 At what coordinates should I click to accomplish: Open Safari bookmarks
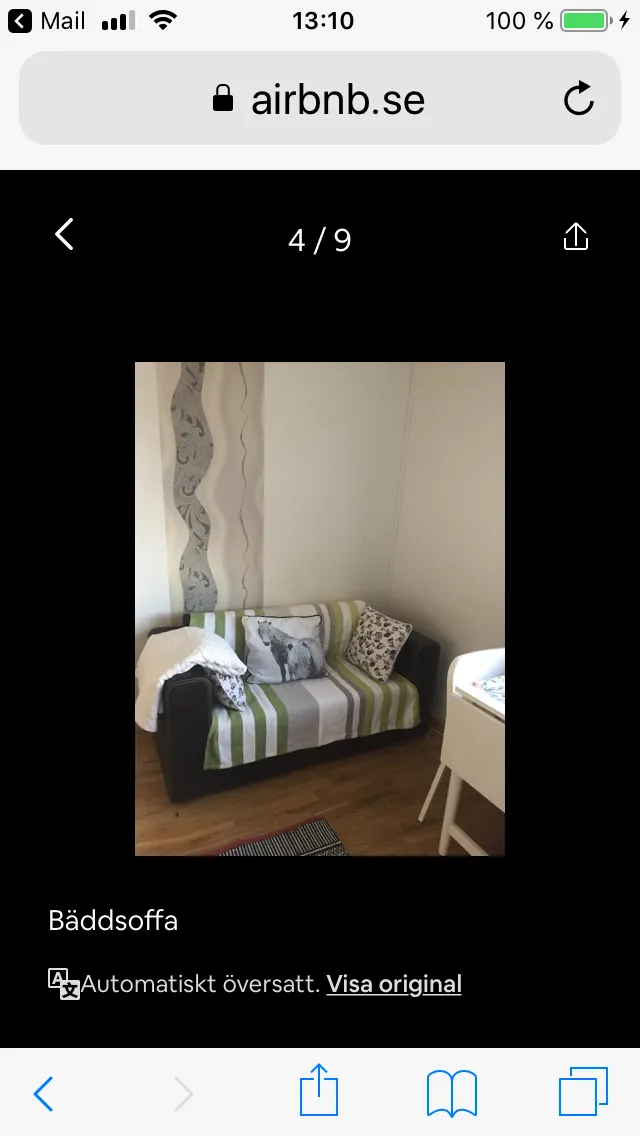coord(452,1093)
